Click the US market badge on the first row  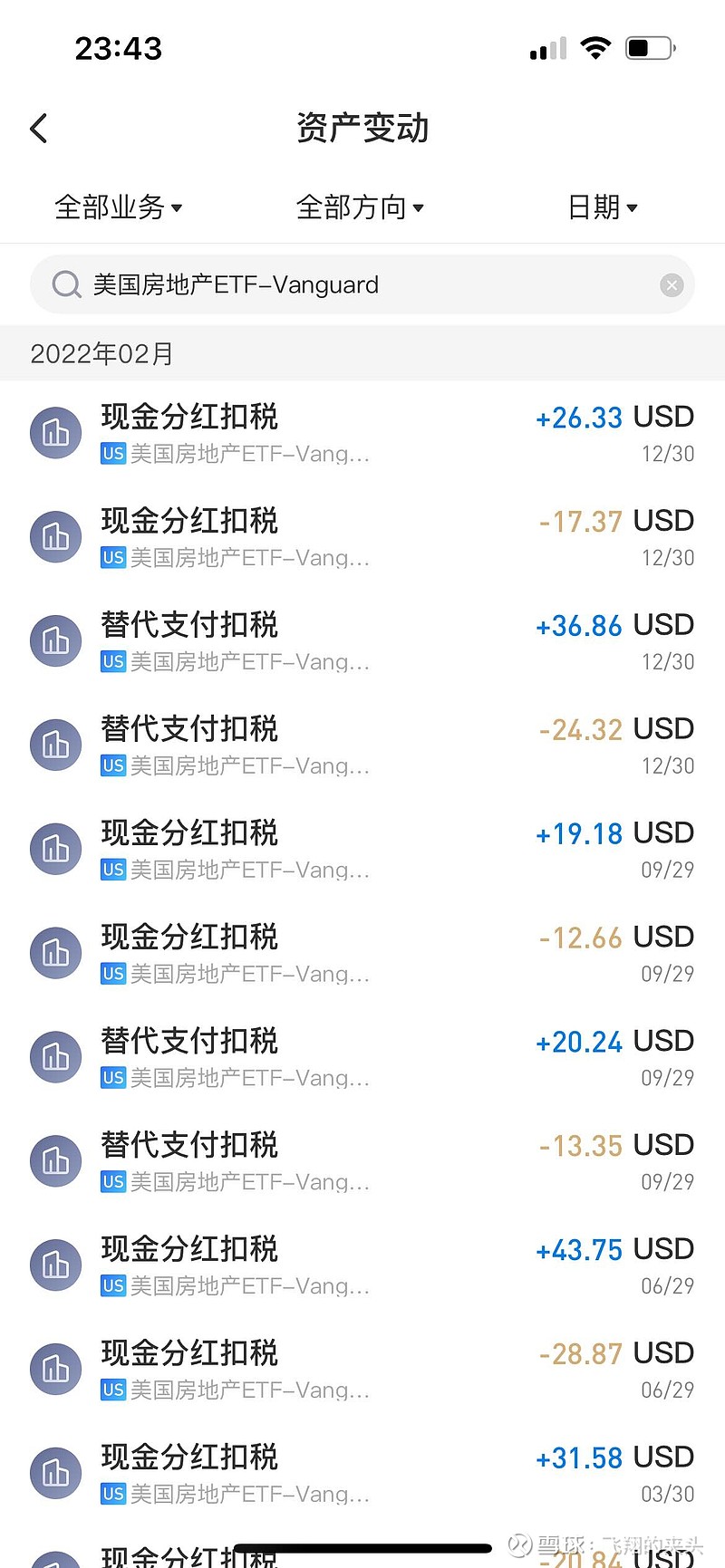(x=112, y=454)
